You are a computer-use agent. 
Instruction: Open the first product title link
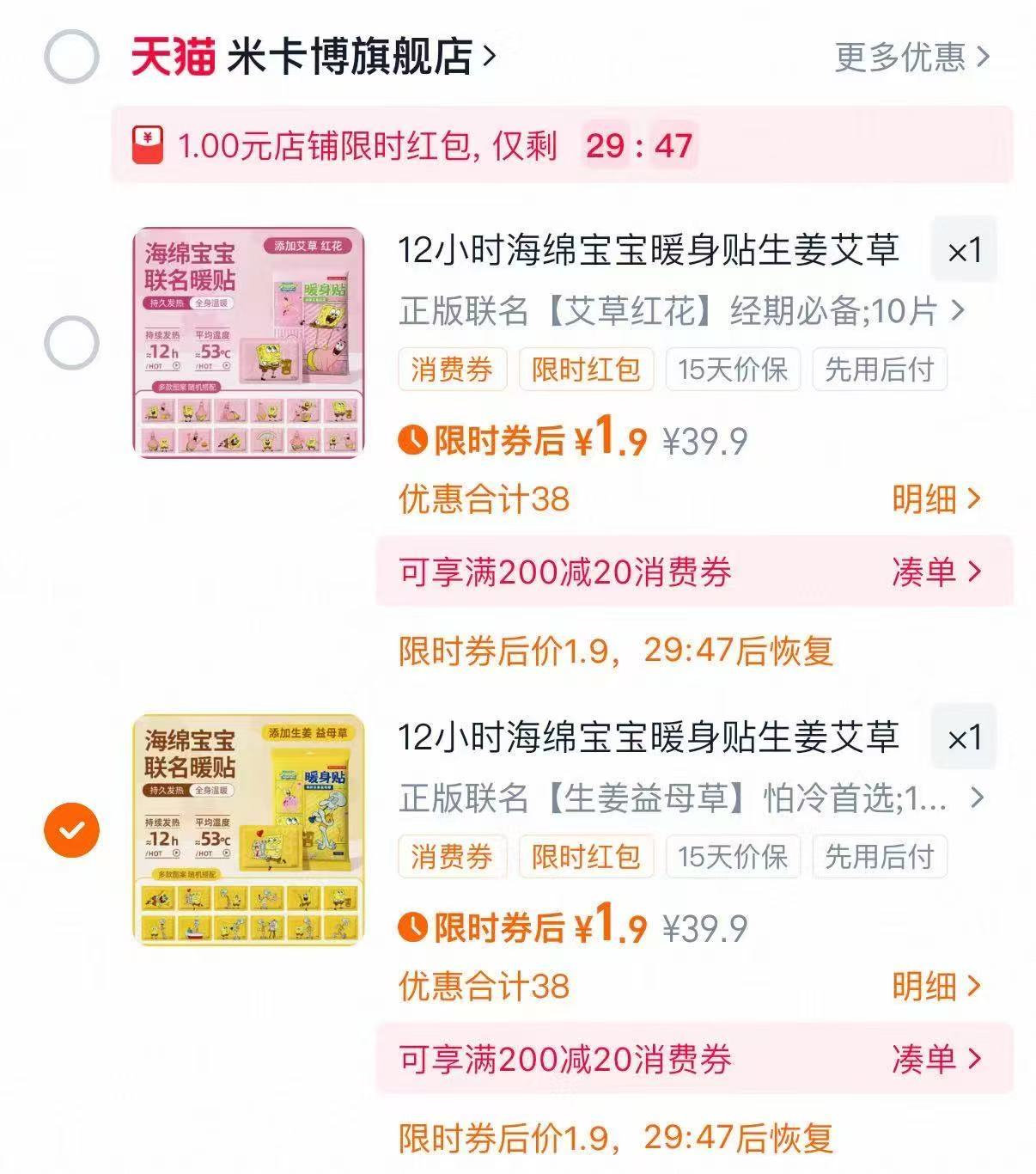pos(649,249)
